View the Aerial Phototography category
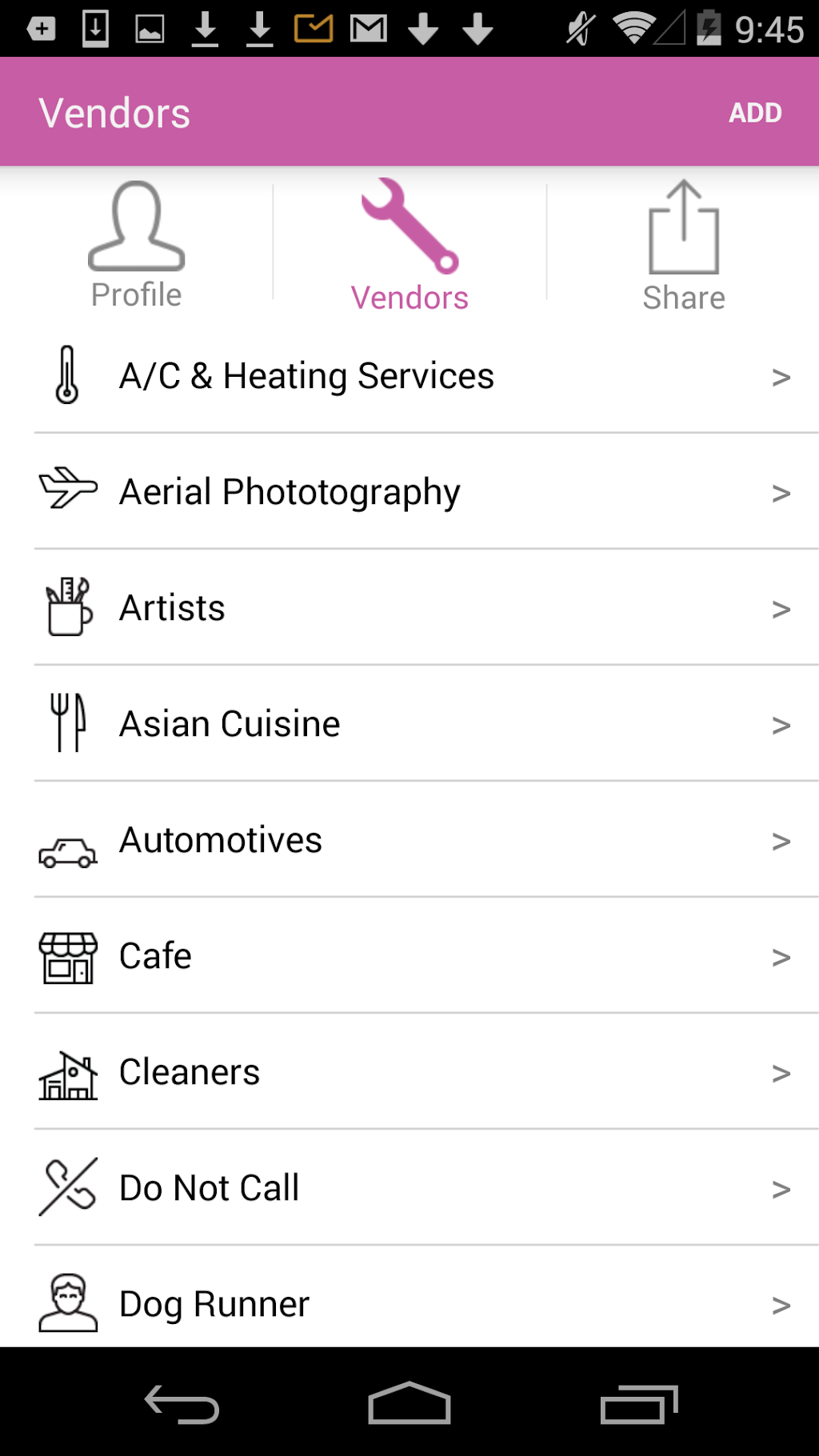The image size is (819, 1456). 416,492
